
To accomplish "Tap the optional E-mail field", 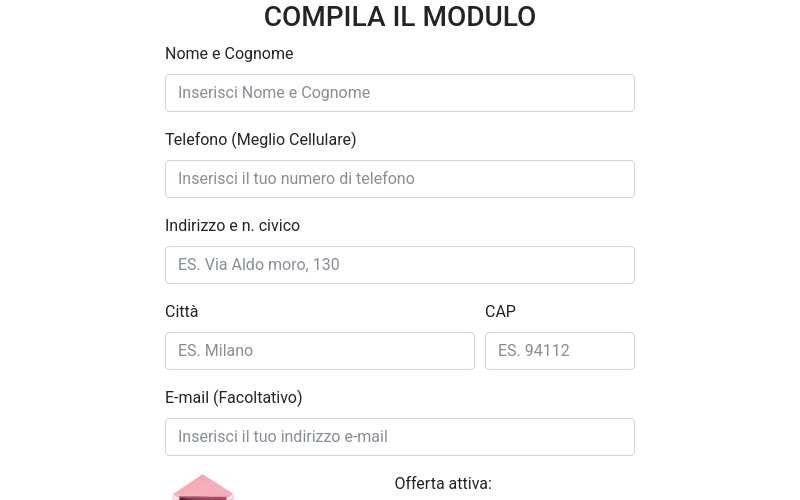I will click(399, 437).
